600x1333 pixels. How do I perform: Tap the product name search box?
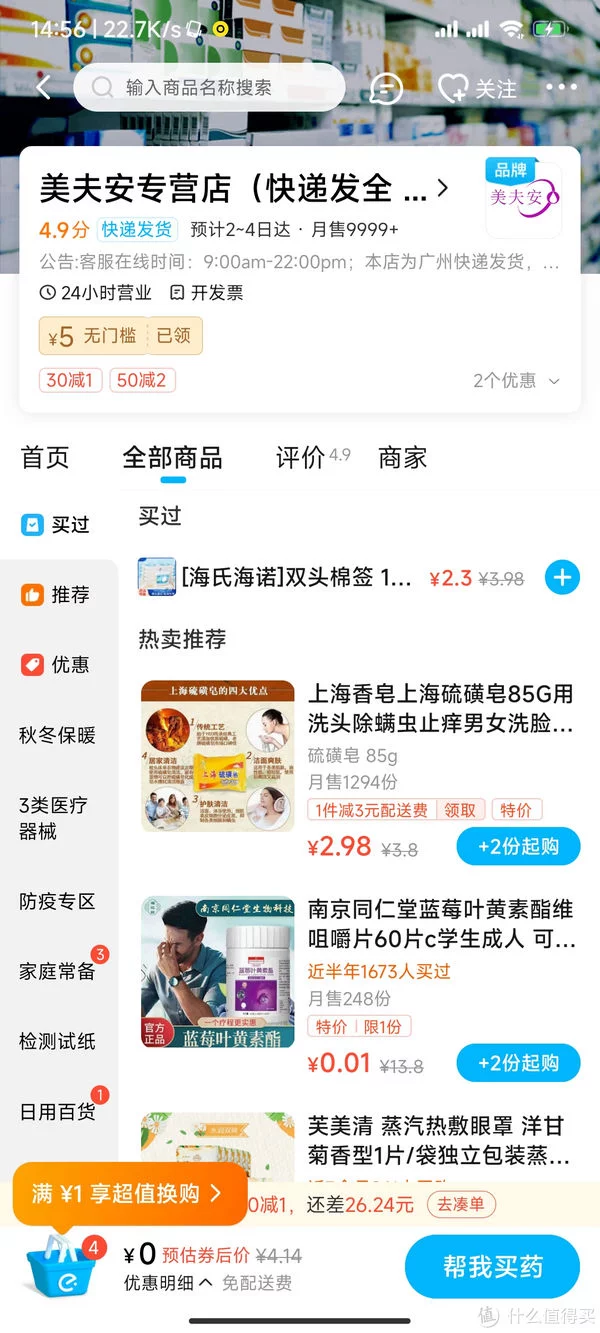[210, 88]
